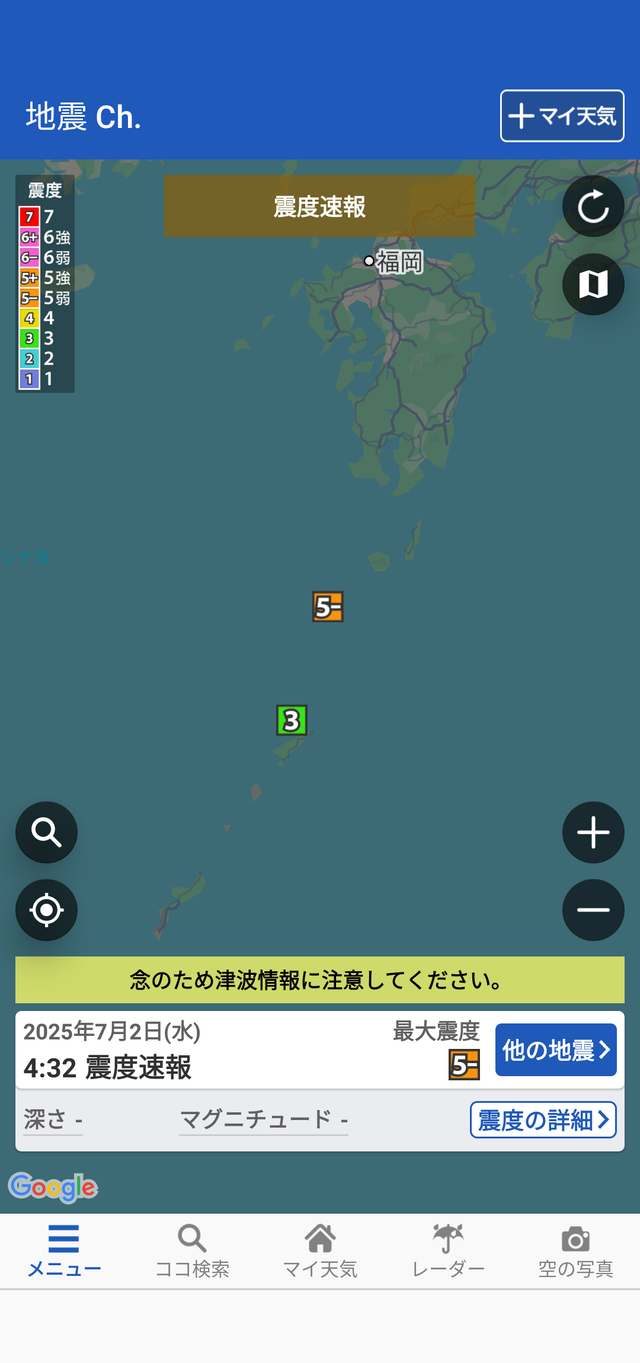
Task: Add to My Weather with マイ天気 button
Action: pyautogui.click(x=562, y=116)
